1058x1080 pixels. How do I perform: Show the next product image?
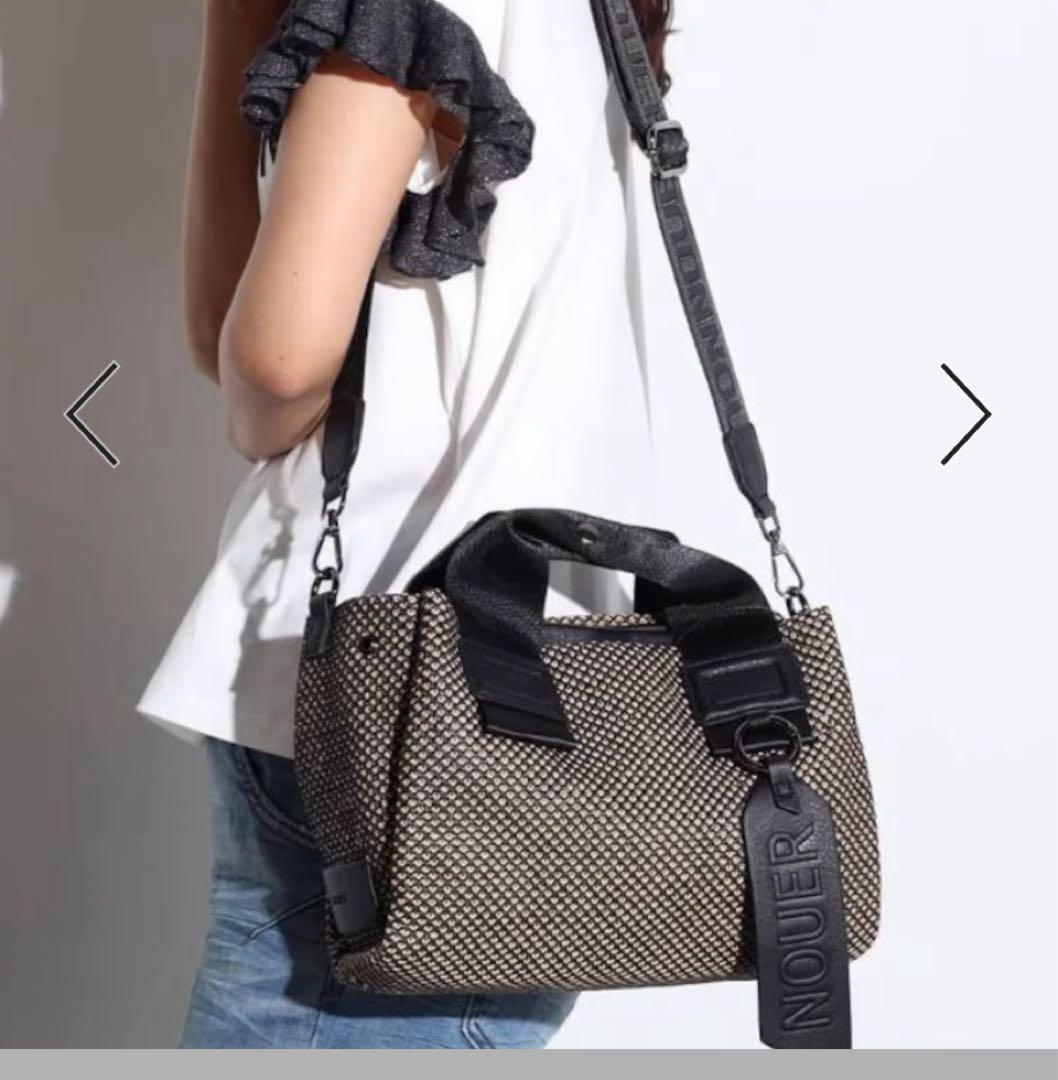[x=964, y=414]
